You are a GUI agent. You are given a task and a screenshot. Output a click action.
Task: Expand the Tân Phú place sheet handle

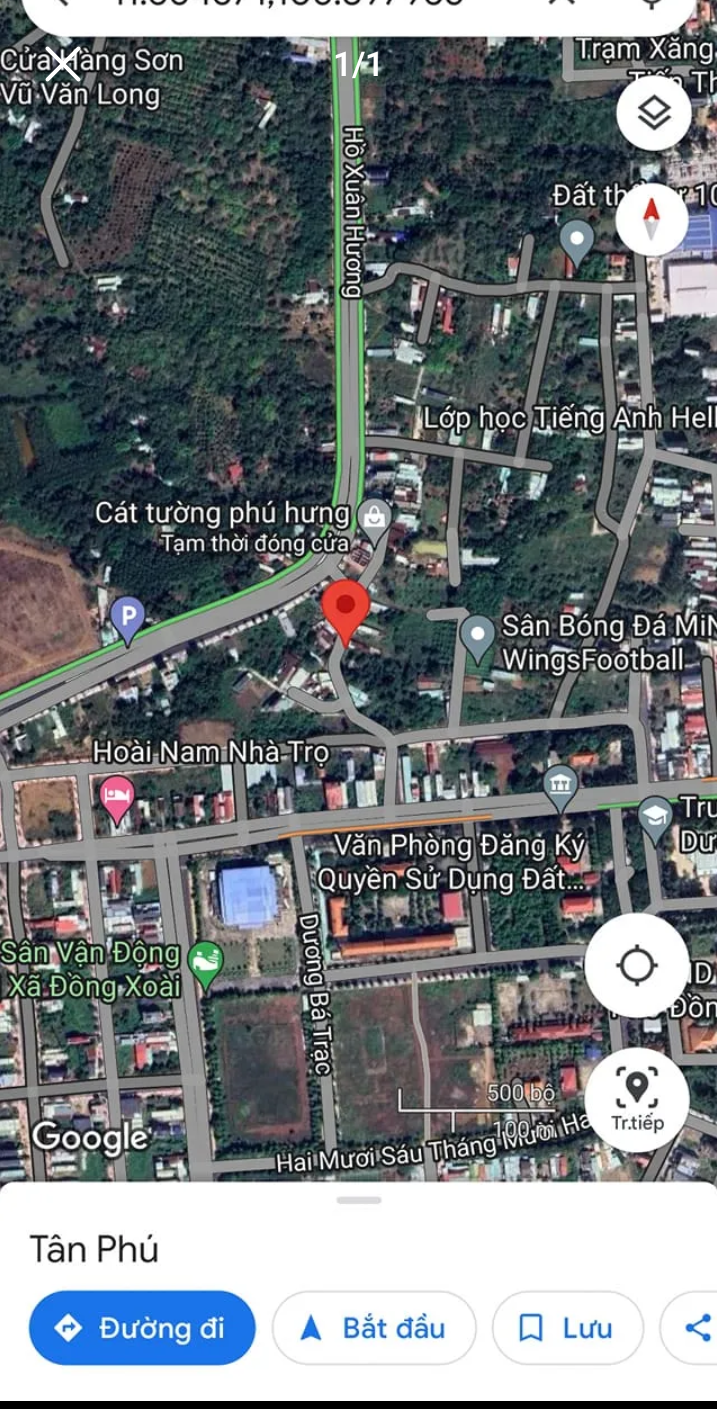[x=359, y=1199]
